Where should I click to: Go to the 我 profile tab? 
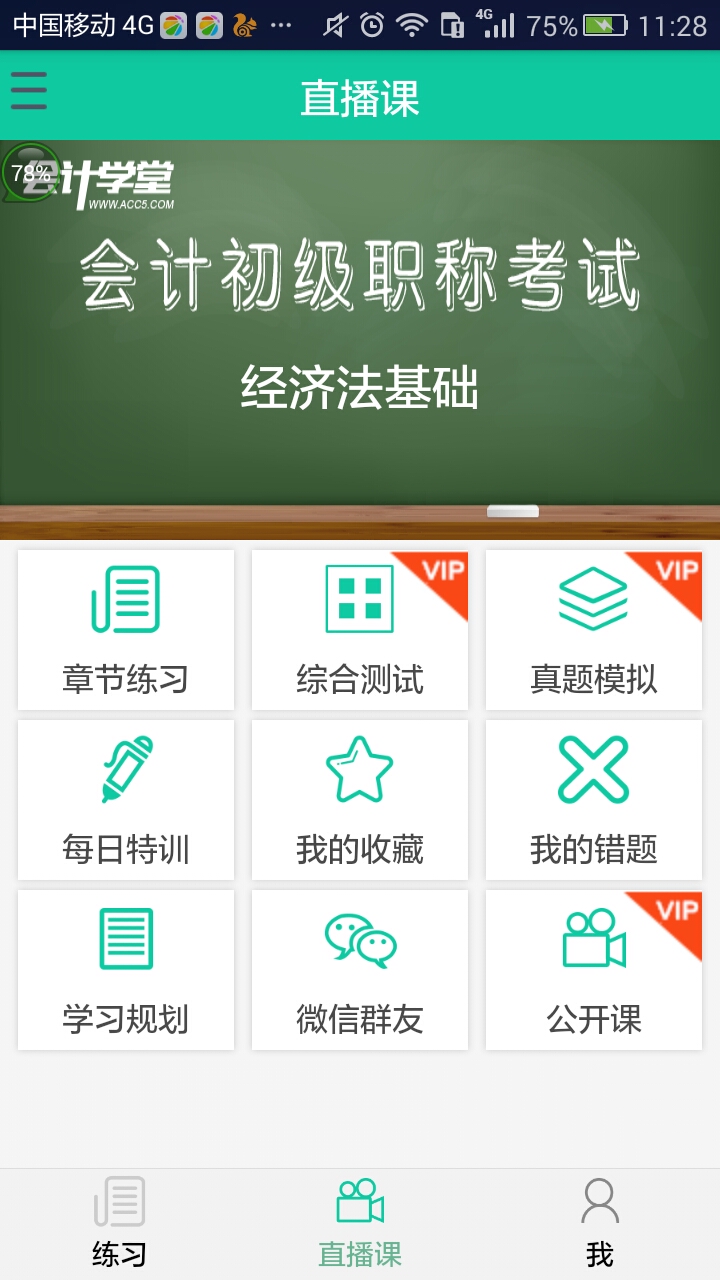tap(600, 1224)
